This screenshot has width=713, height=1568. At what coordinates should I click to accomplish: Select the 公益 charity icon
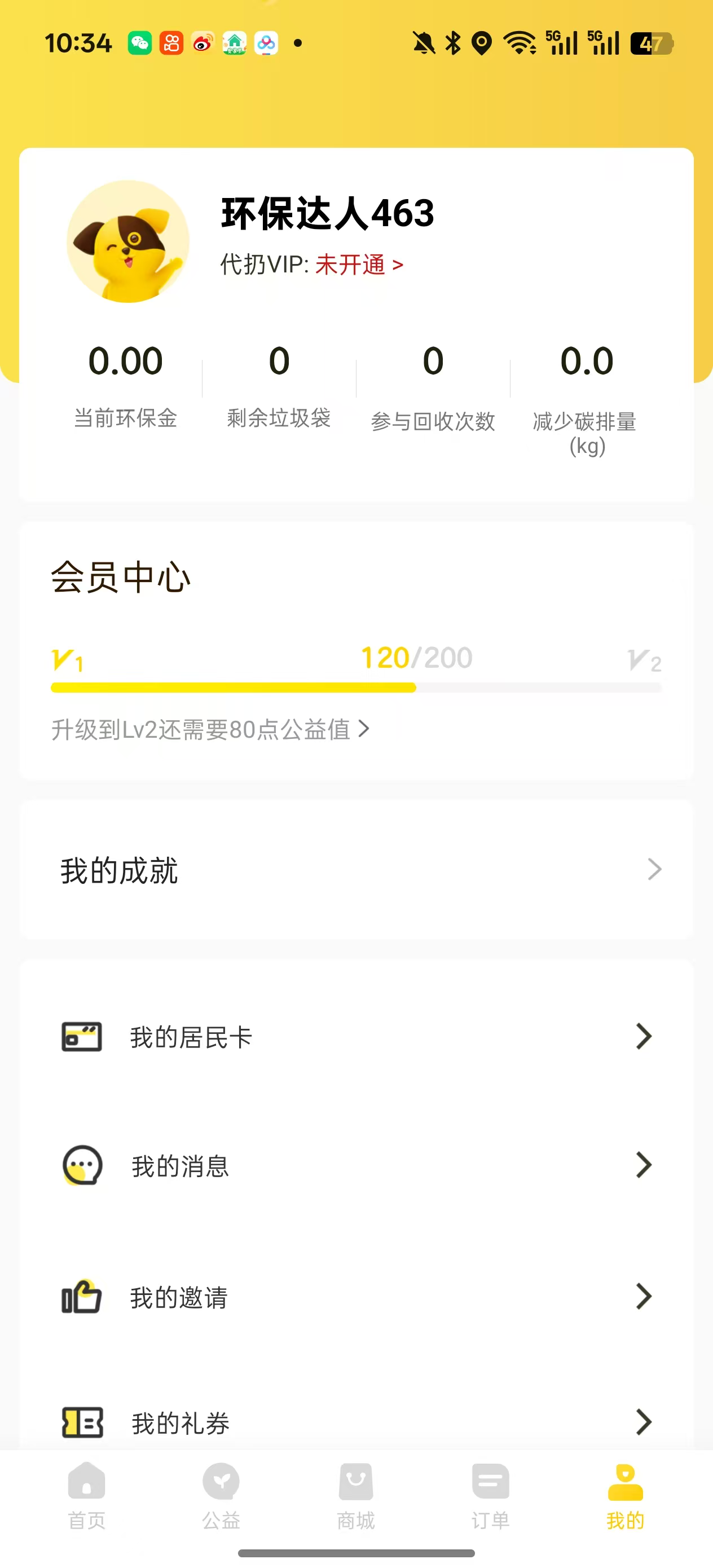[x=221, y=1482]
